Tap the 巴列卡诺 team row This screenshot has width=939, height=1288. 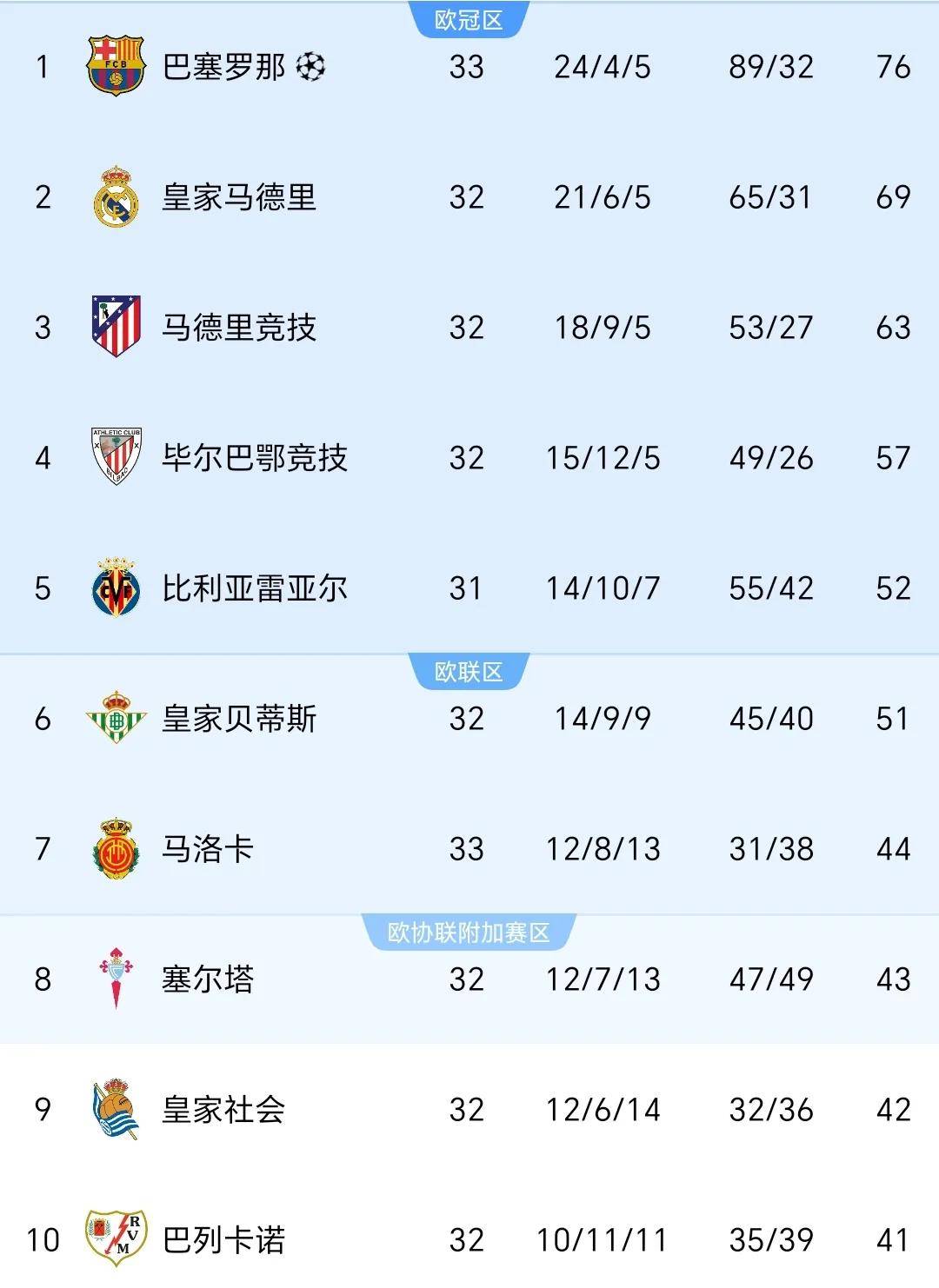coord(223,1240)
